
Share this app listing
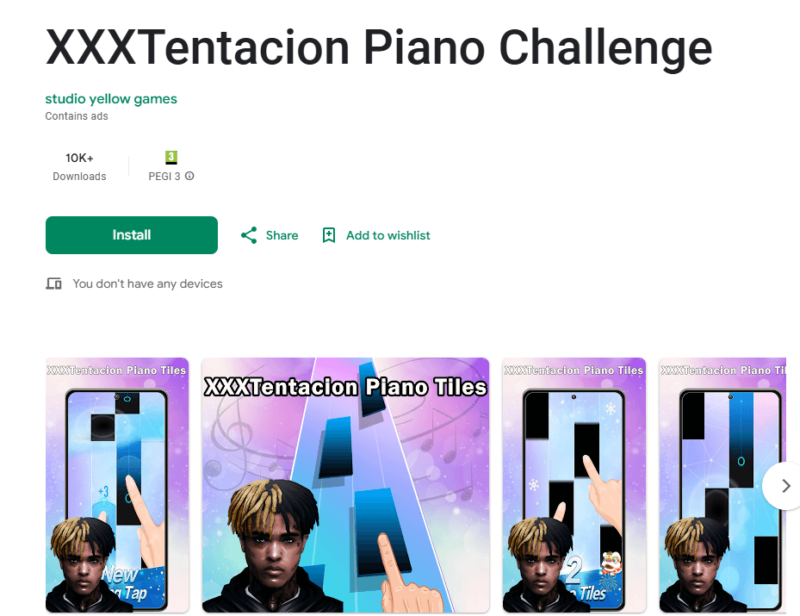point(269,235)
